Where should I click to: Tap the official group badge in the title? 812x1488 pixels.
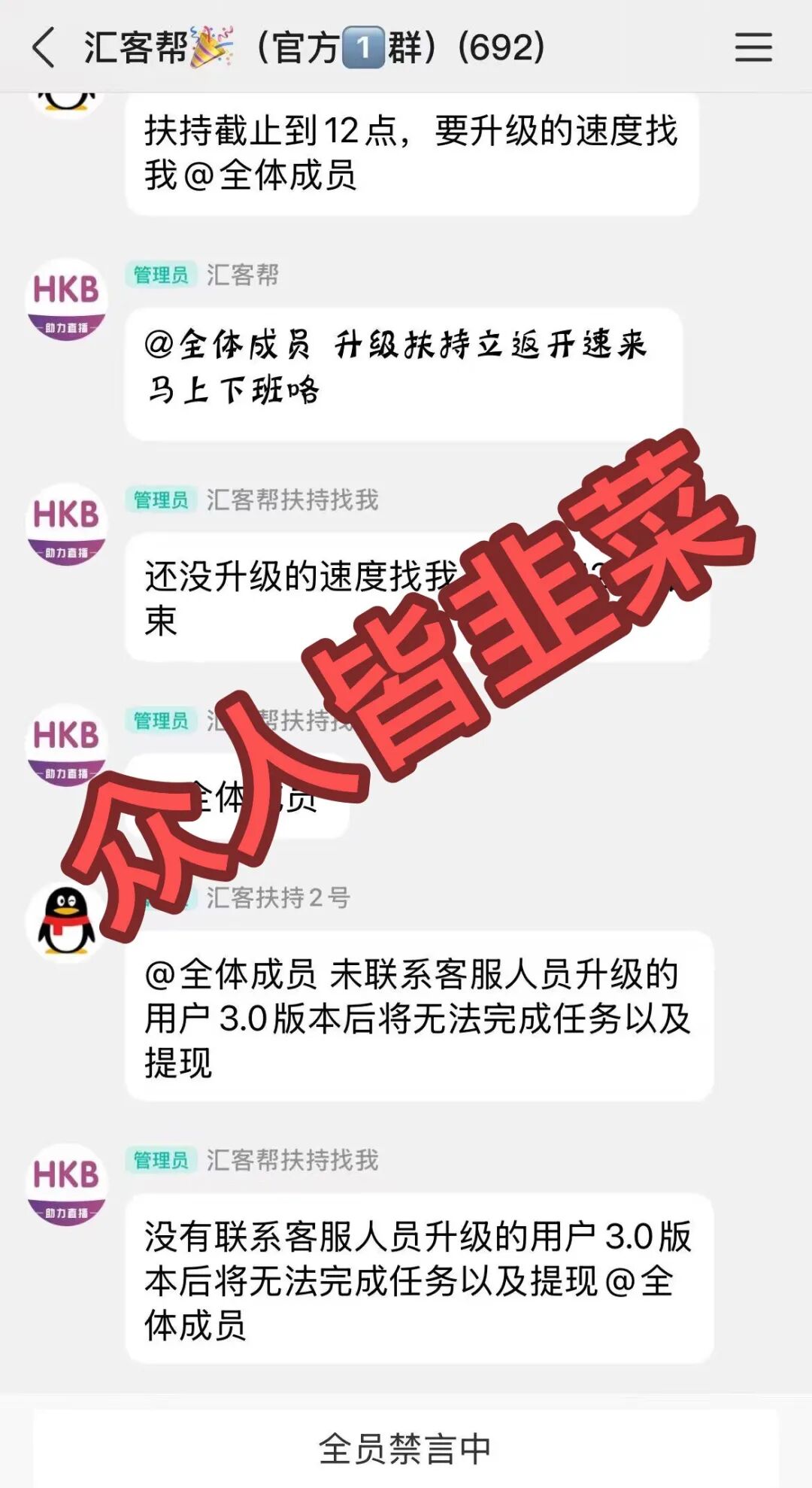coord(361,47)
